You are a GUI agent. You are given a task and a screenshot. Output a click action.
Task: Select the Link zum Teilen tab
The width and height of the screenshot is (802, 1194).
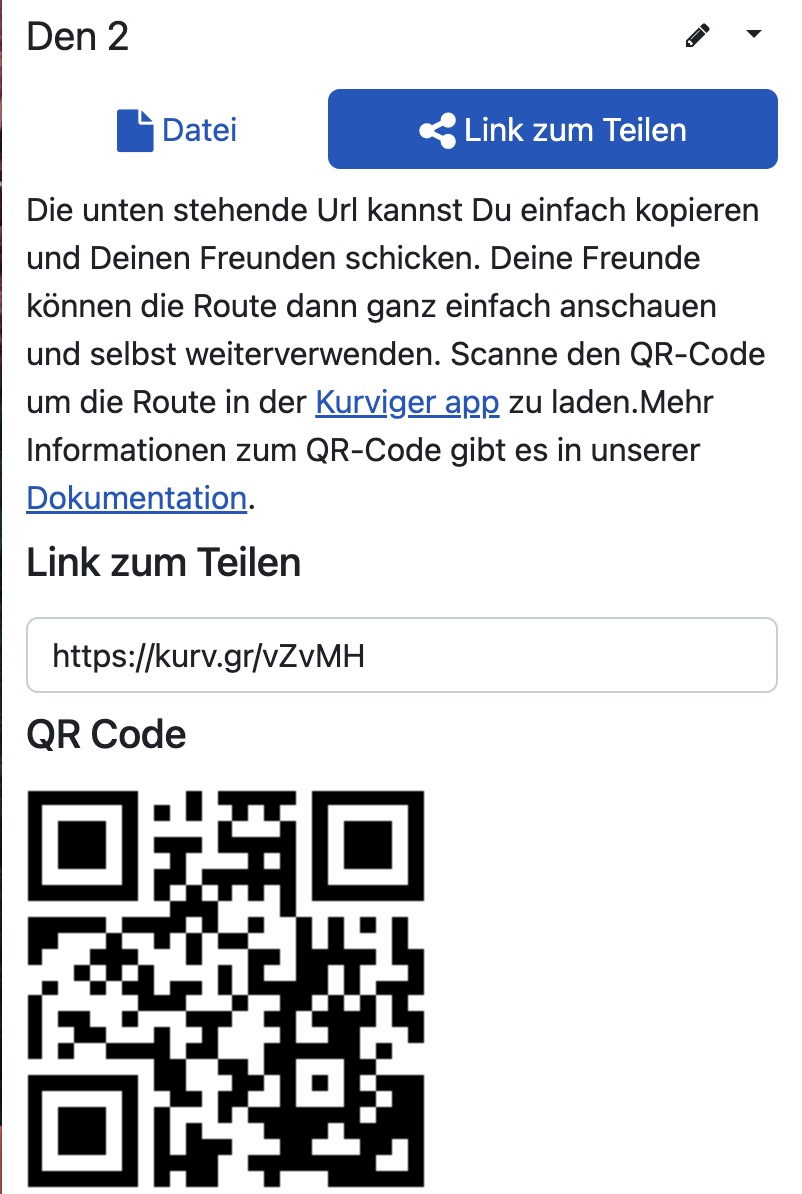553,130
